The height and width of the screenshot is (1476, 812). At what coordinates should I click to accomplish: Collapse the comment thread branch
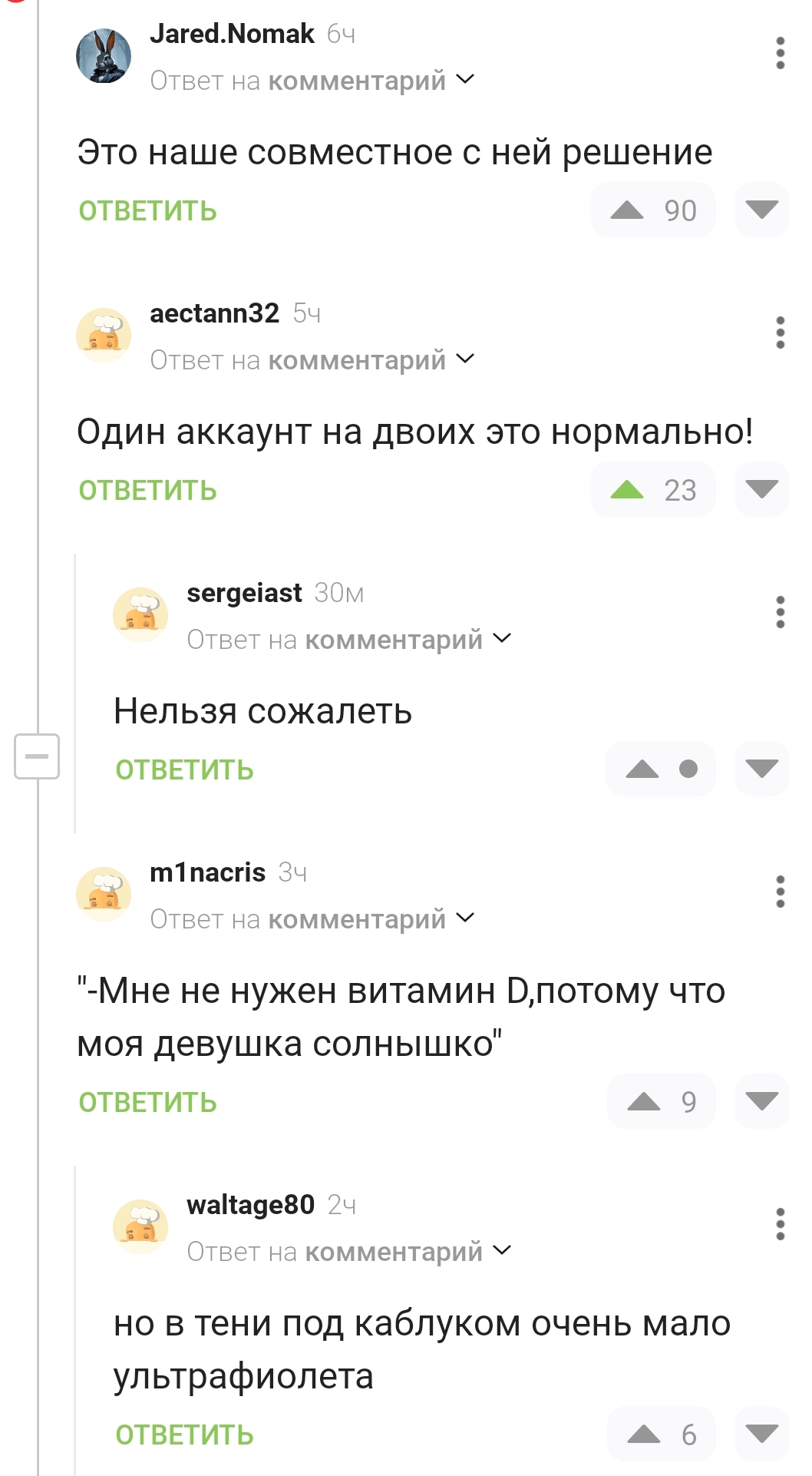(37, 756)
